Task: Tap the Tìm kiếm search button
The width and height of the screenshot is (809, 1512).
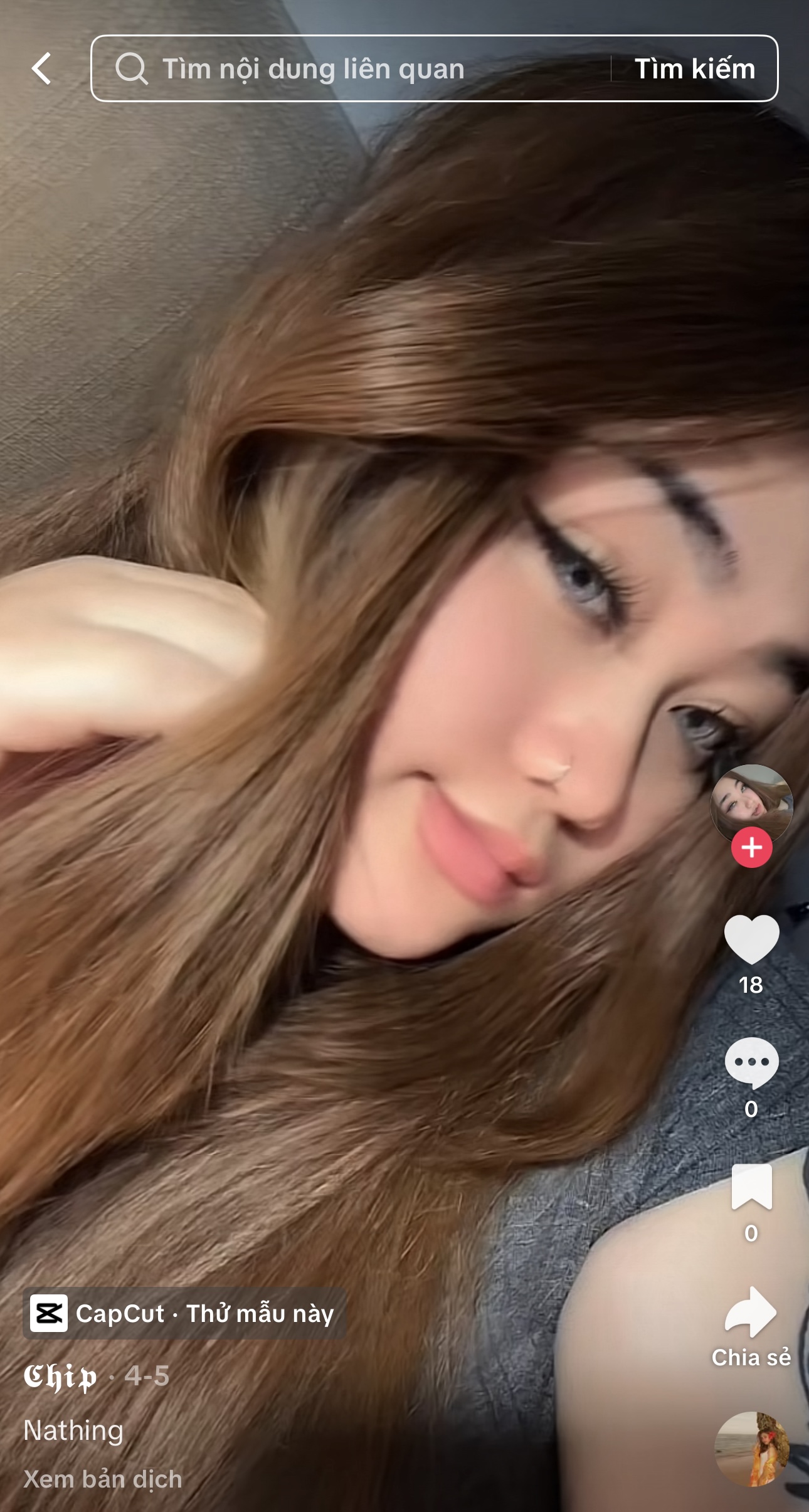Action: point(694,68)
